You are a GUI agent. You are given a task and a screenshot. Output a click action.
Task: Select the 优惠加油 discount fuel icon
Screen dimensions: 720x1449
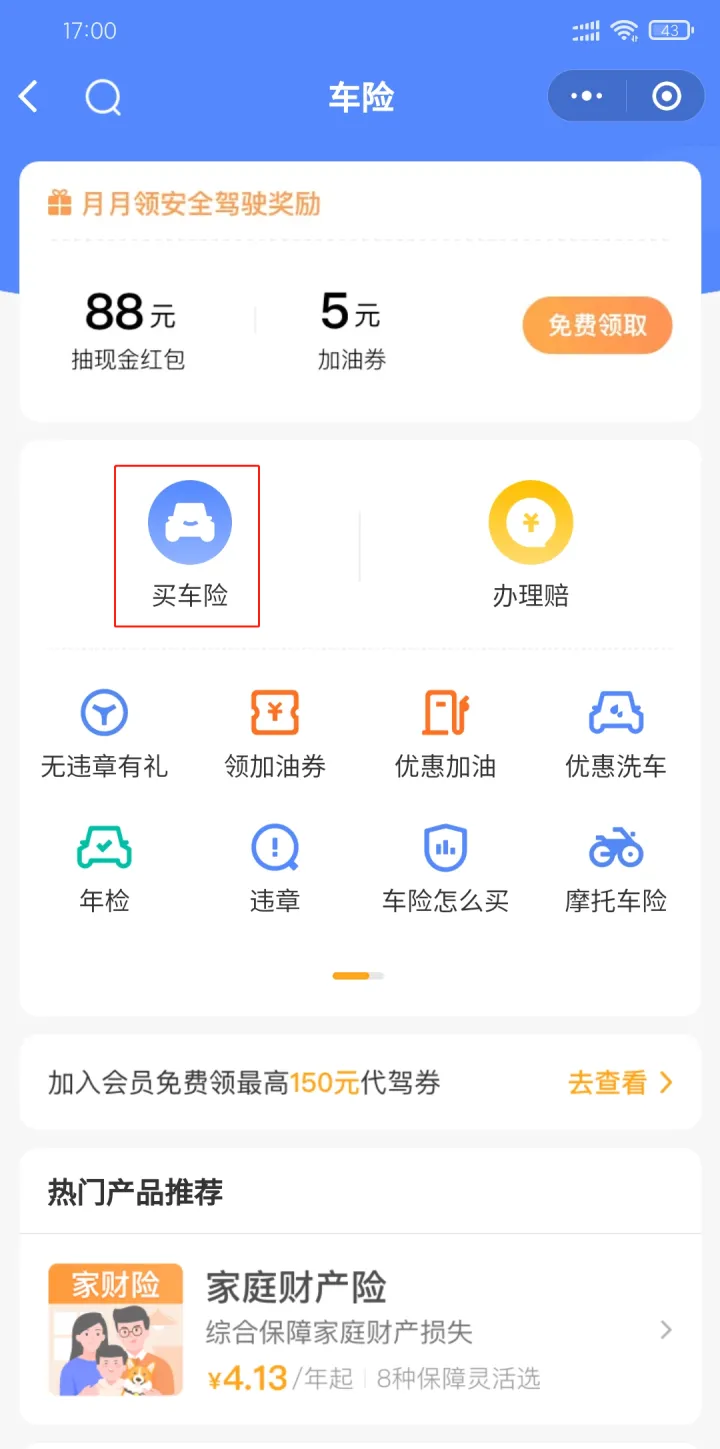click(445, 713)
